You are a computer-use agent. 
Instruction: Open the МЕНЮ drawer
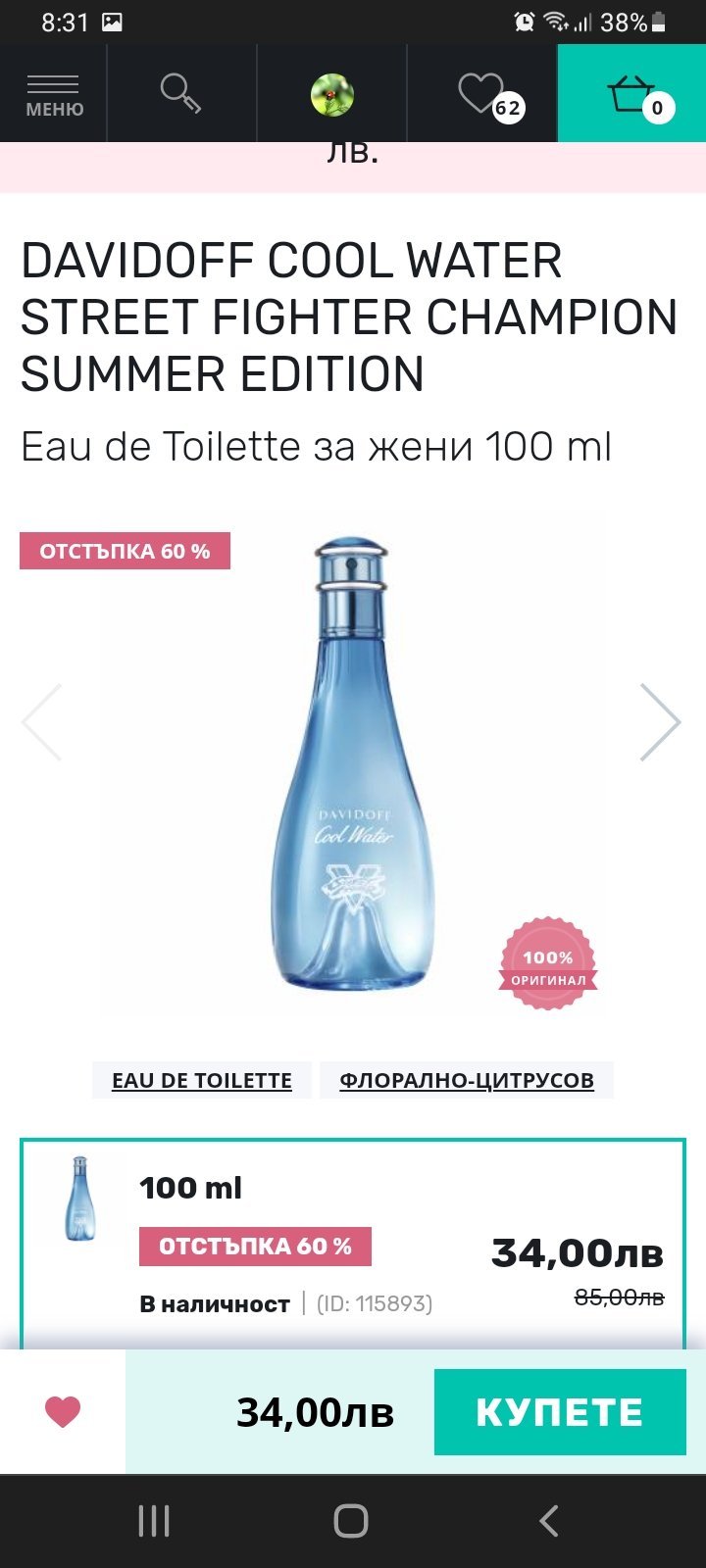point(53,94)
